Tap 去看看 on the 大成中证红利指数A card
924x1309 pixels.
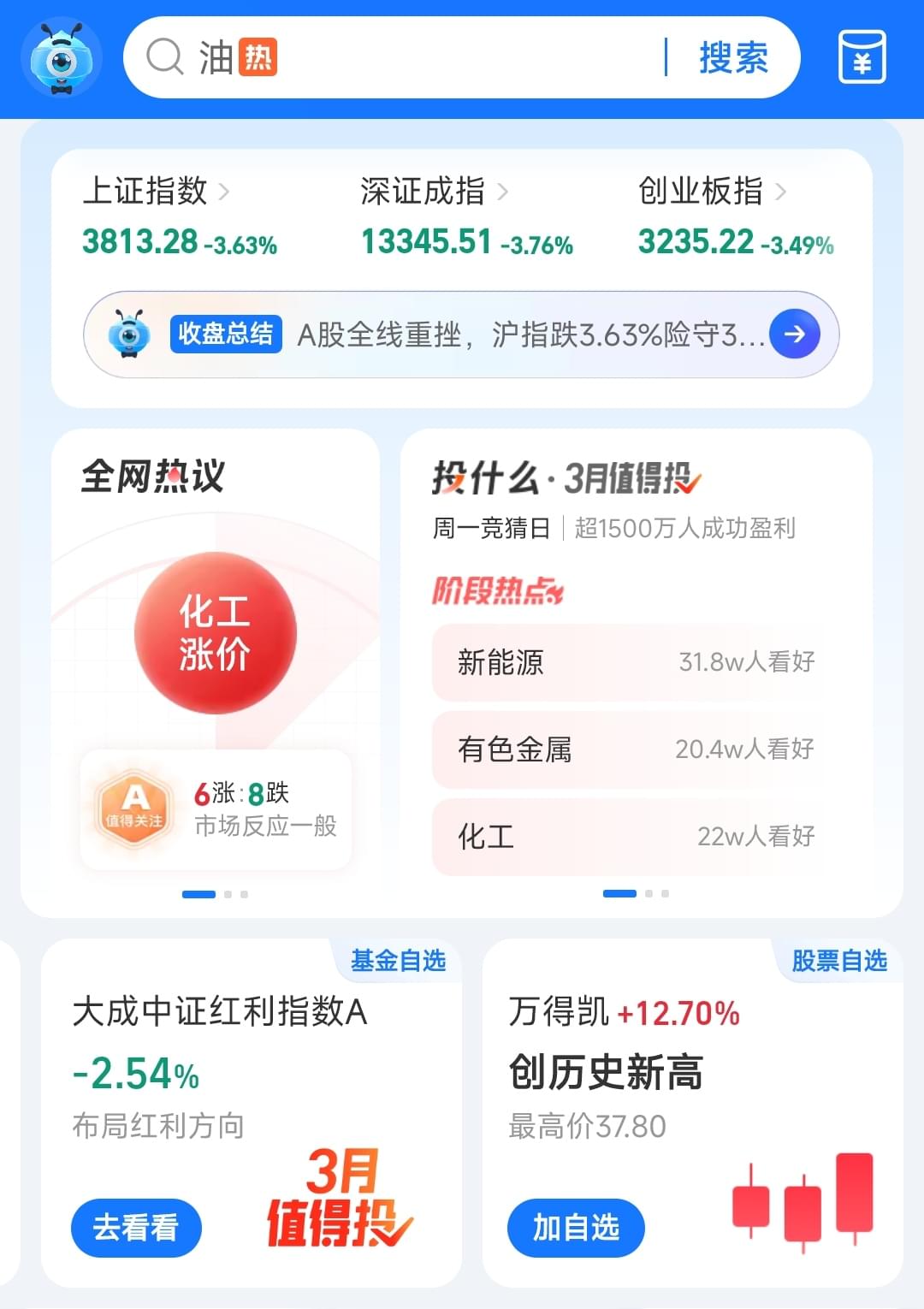(x=136, y=1228)
